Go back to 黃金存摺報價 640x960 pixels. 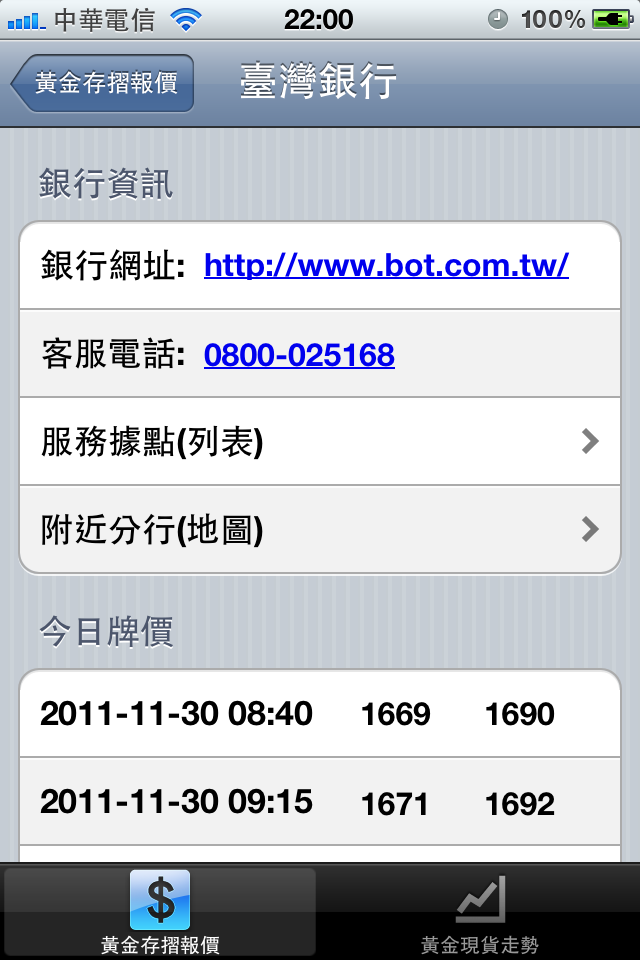point(103,83)
